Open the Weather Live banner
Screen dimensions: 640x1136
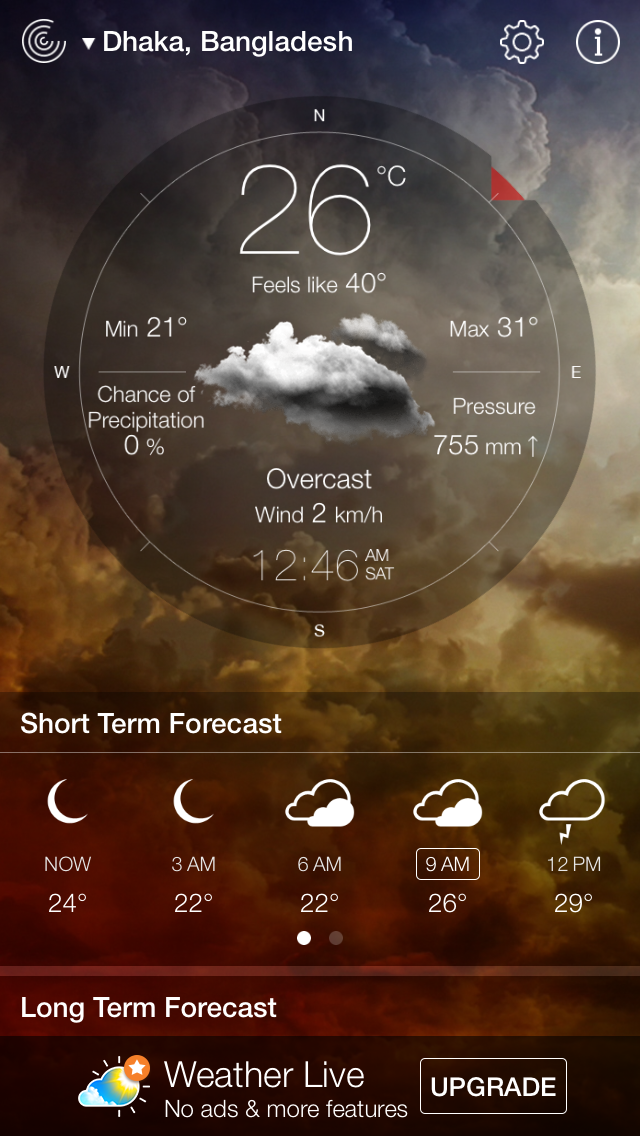tap(320, 1086)
